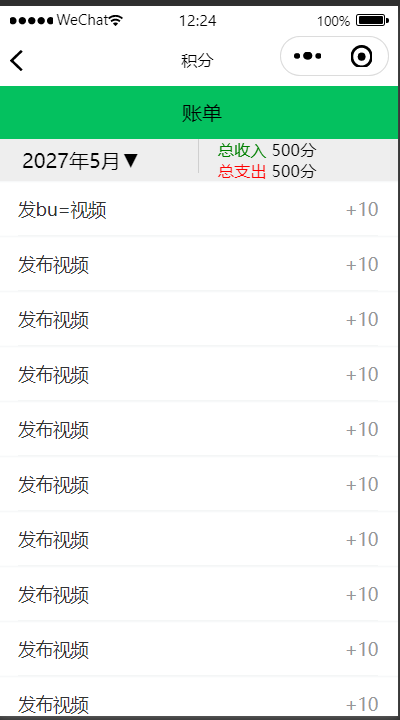Screen dimensions: 400x720
Task: Close the mini program via the circle icon
Action: 361,56
